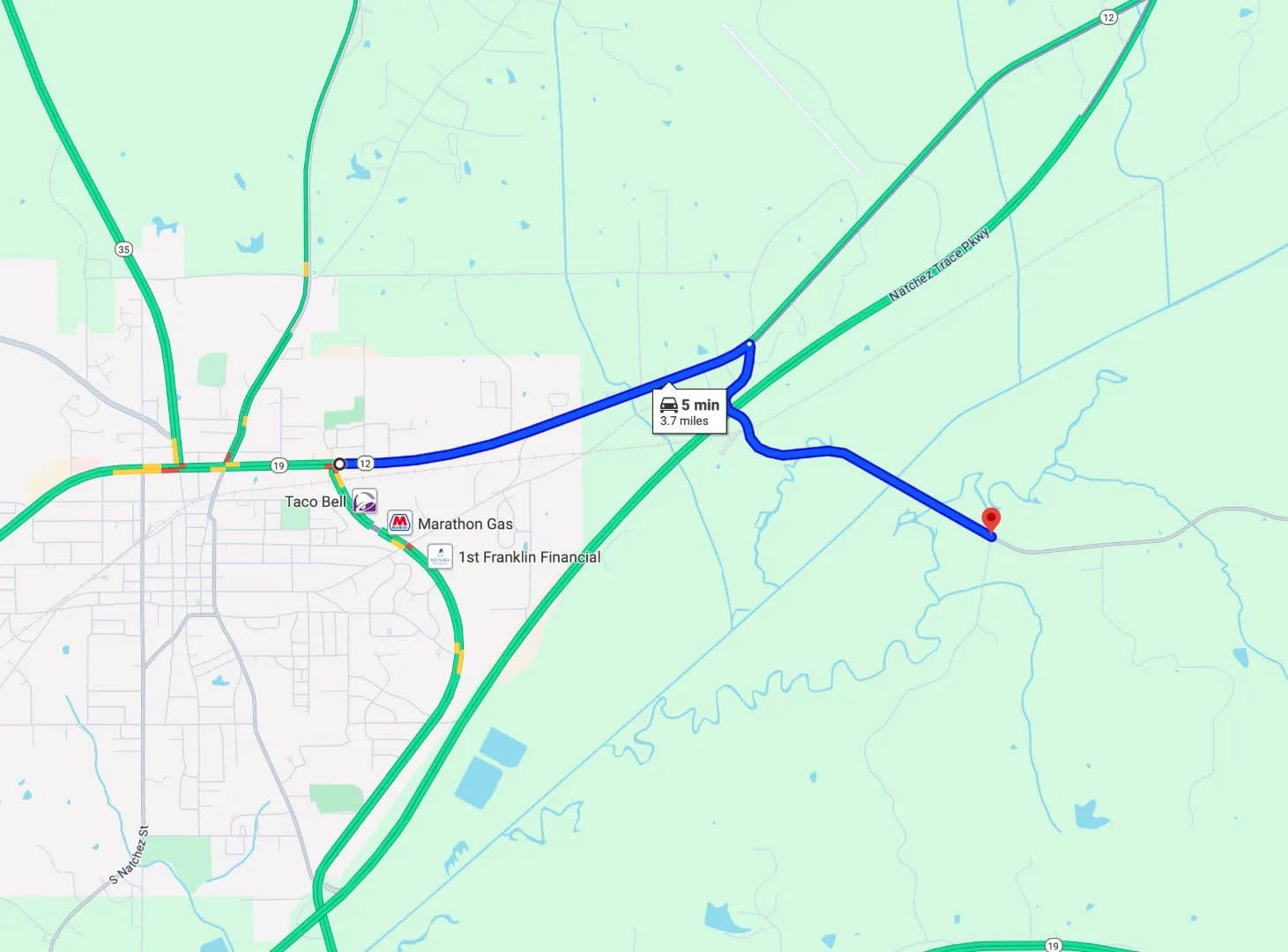Tap the route starting point circle
This screenshot has width=1288, height=952.
pos(339,464)
